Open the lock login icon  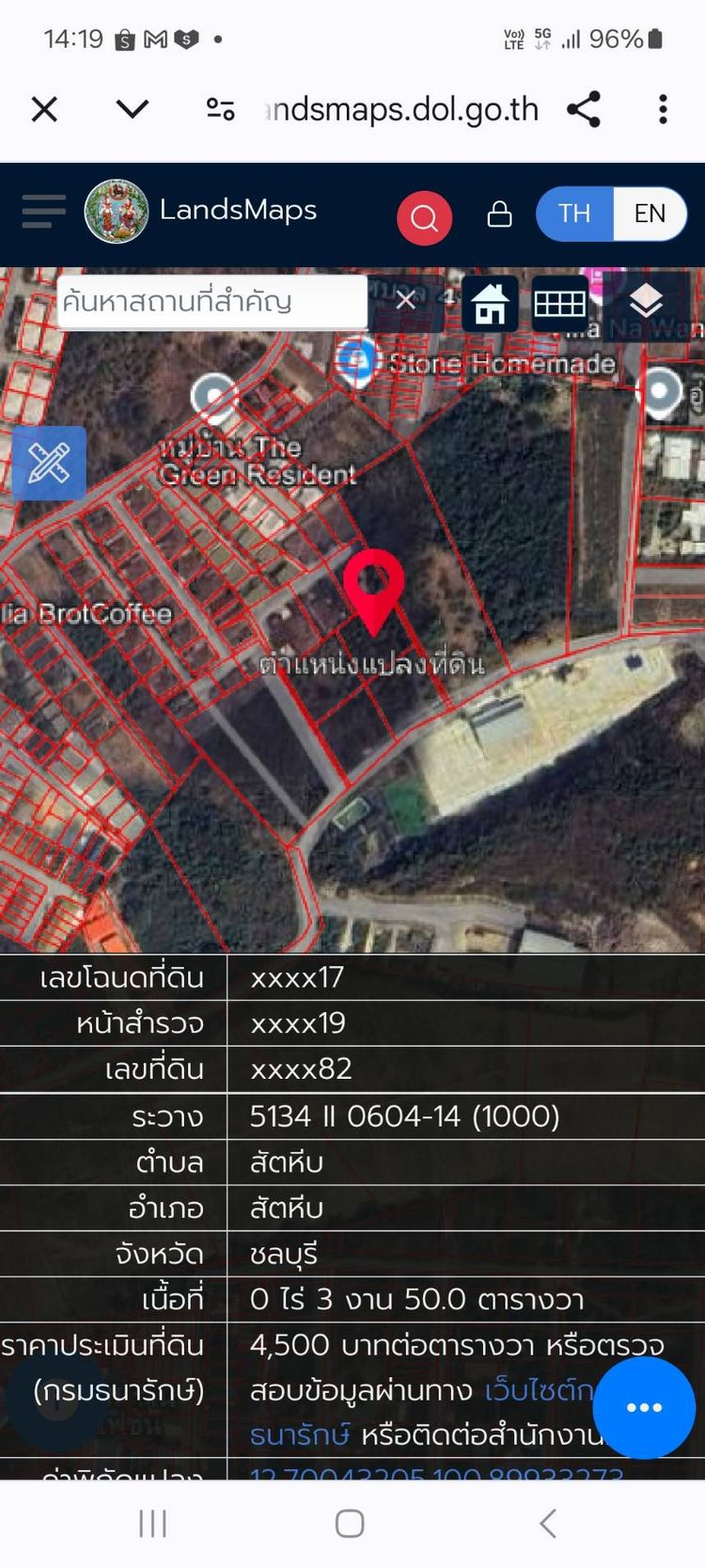pyautogui.click(x=499, y=214)
